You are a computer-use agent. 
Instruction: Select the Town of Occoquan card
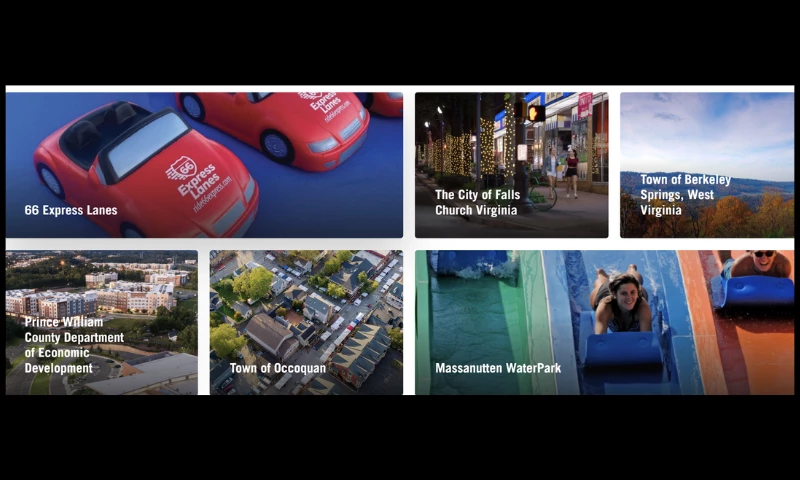pos(306,322)
